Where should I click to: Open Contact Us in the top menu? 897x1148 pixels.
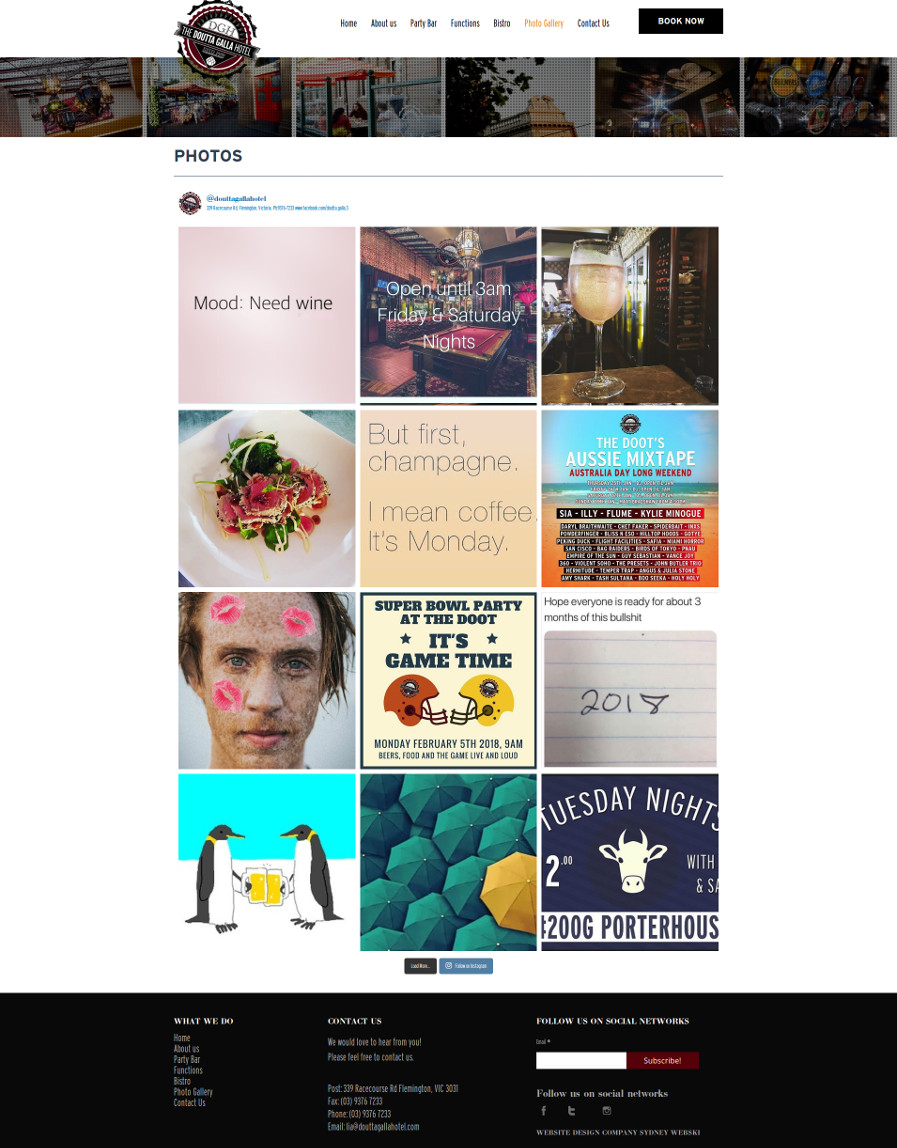[x=593, y=23]
